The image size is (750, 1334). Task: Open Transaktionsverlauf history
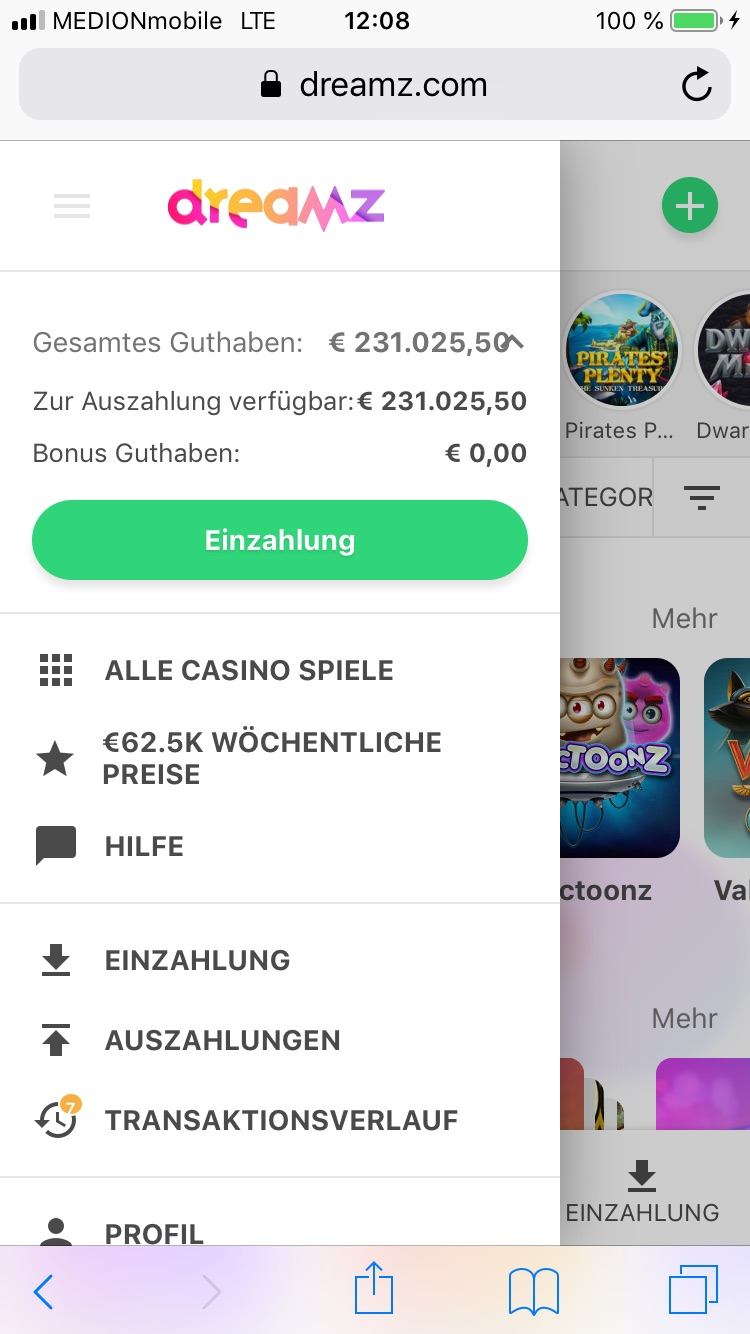(281, 1120)
